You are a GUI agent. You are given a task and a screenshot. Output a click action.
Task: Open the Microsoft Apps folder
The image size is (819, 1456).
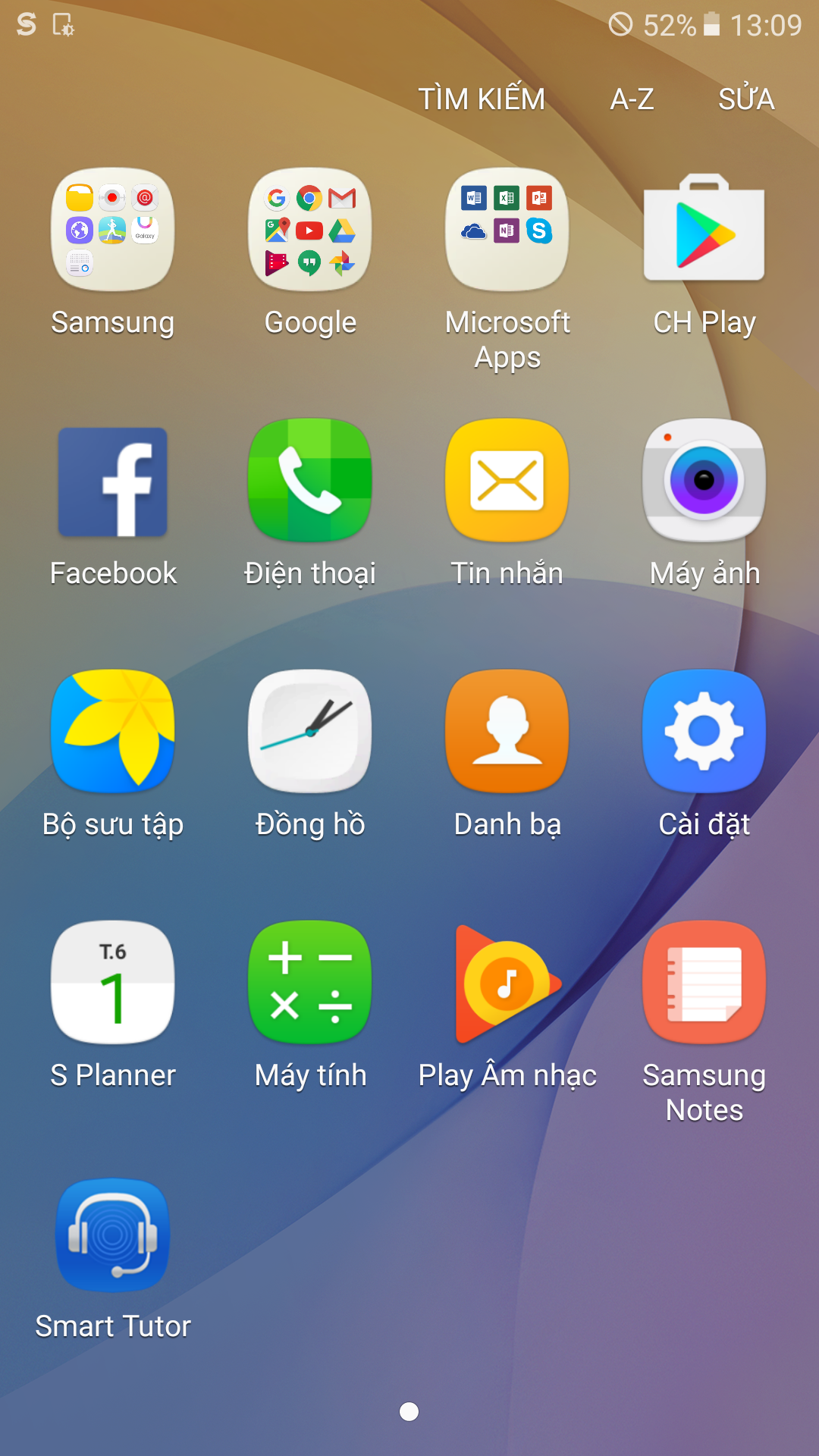[507, 230]
